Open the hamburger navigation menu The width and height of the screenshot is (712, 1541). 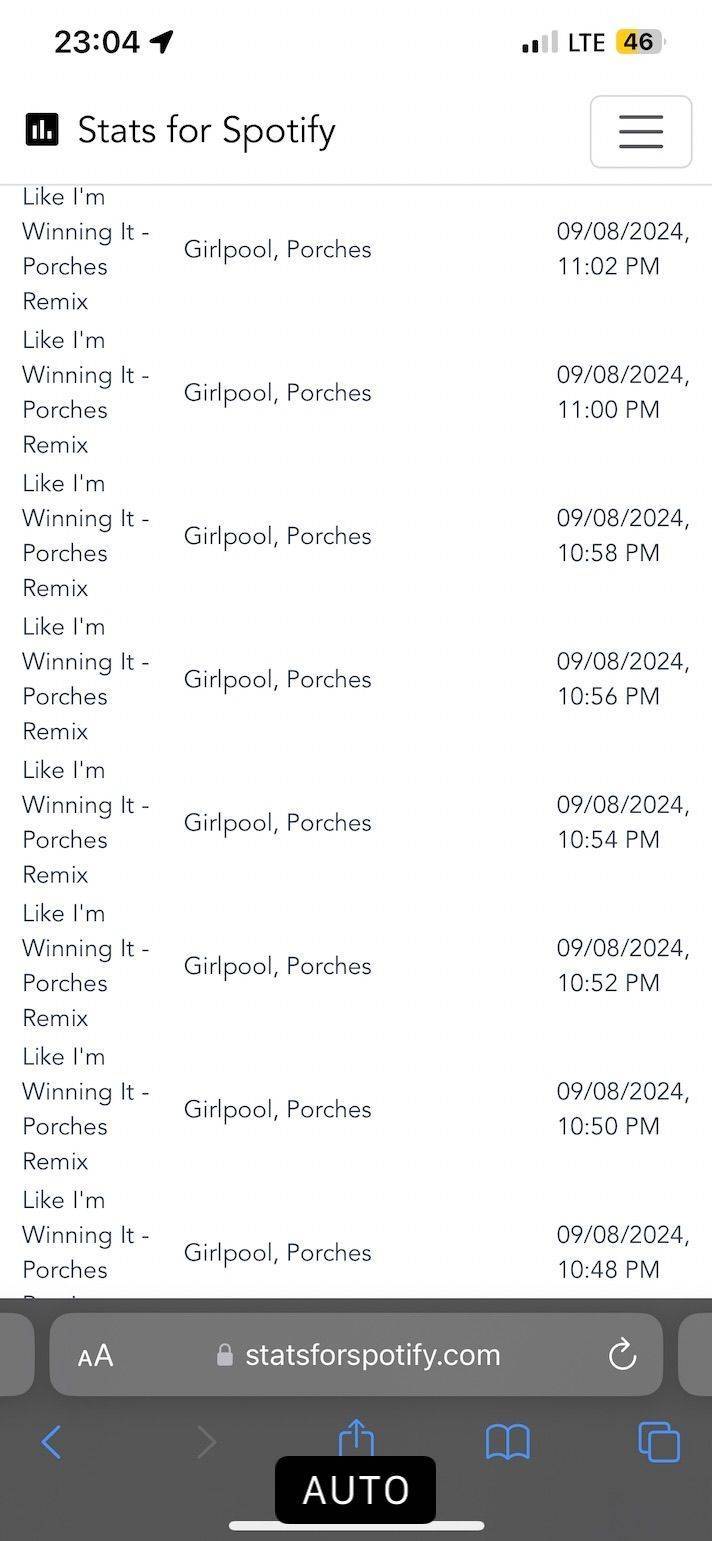(640, 131)
